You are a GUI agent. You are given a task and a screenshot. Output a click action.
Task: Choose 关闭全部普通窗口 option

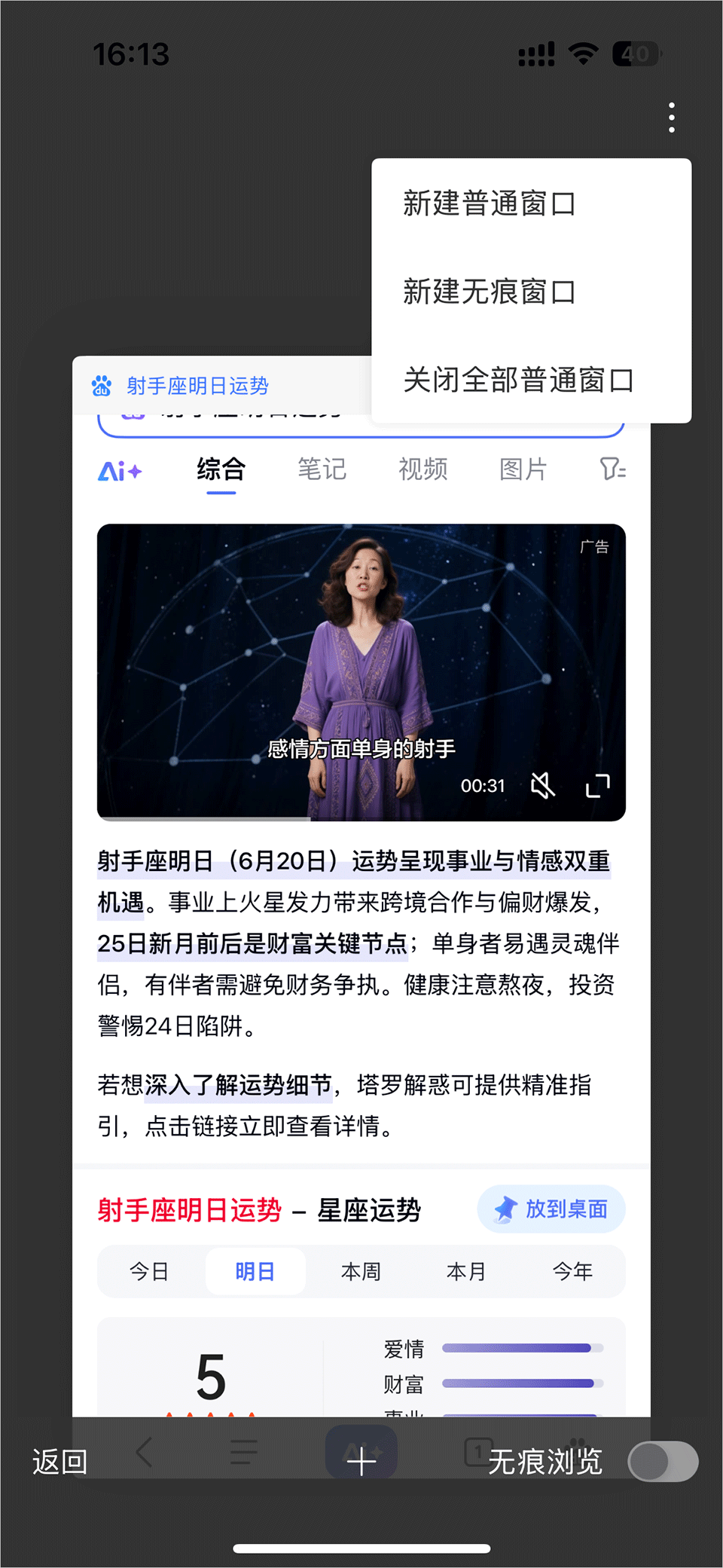coord(518,380)
